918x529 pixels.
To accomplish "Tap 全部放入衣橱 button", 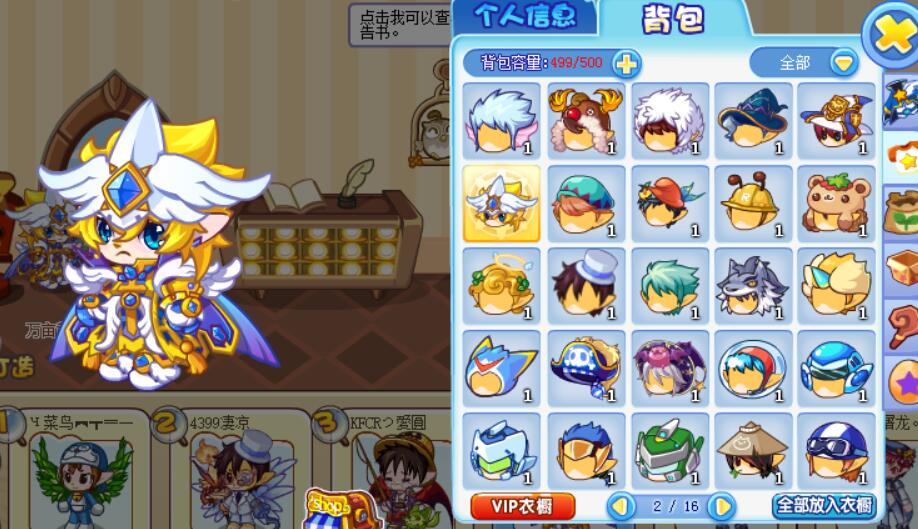I will (824, 505).
